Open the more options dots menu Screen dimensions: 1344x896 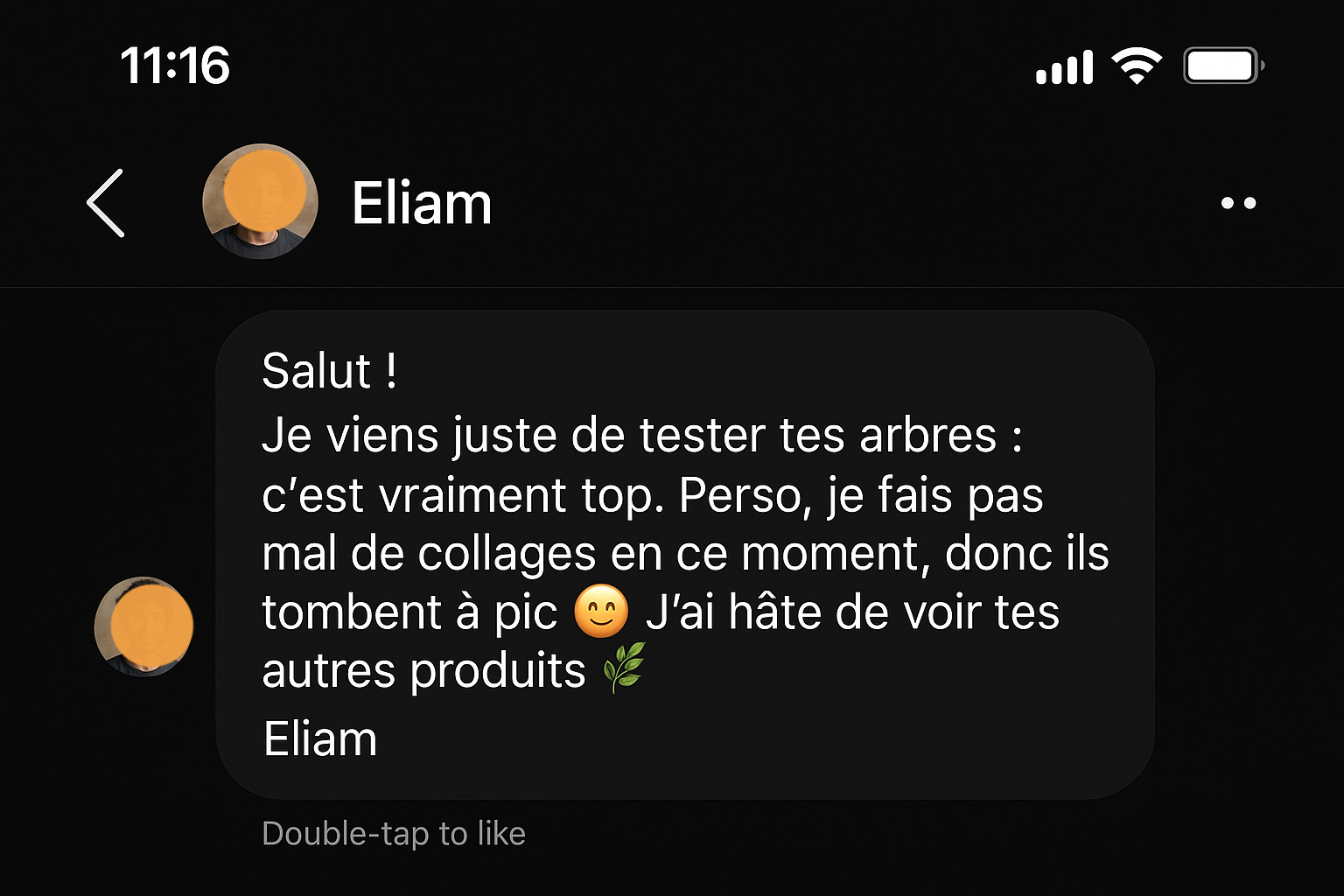coord(1238,203)
